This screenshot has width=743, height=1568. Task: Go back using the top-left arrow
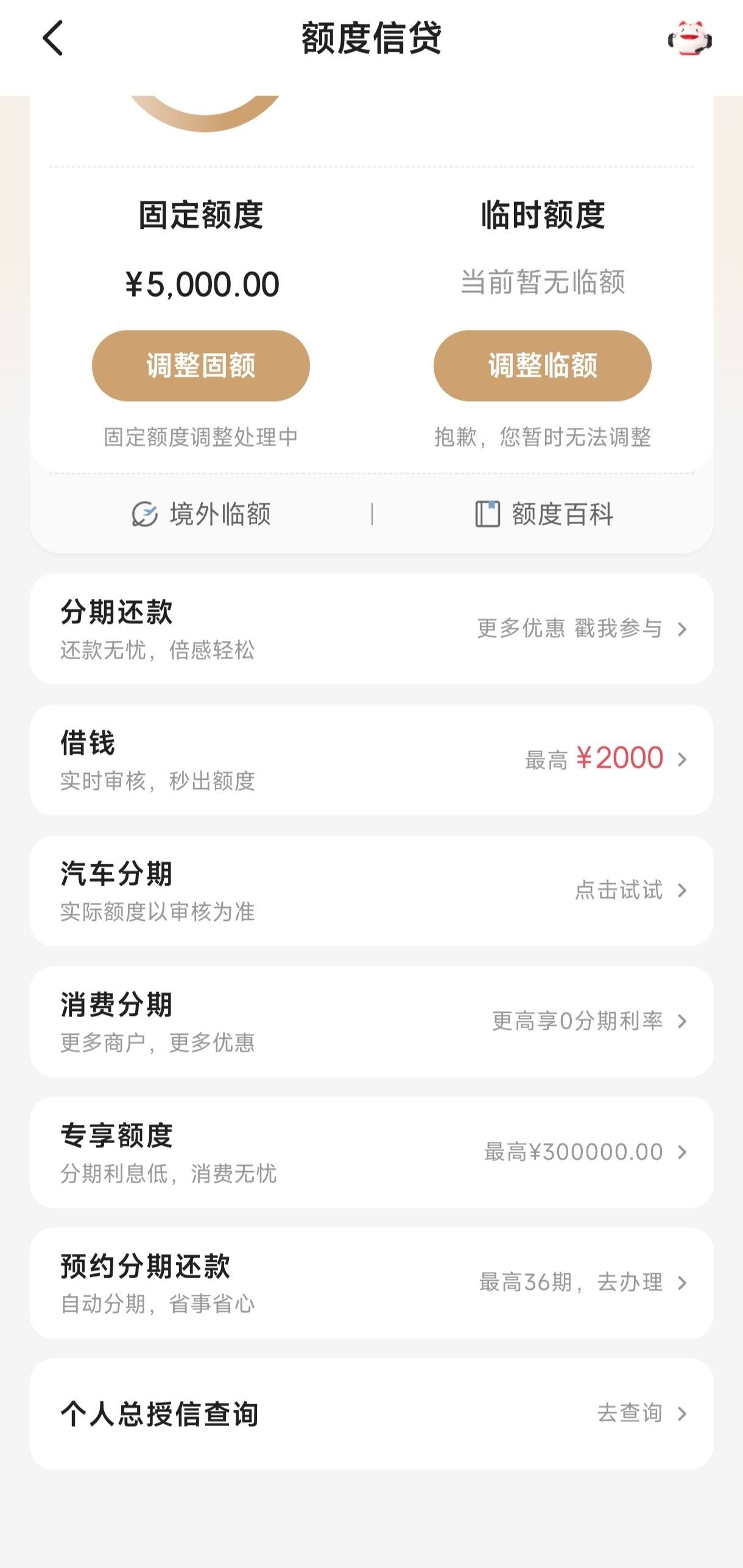53,38
